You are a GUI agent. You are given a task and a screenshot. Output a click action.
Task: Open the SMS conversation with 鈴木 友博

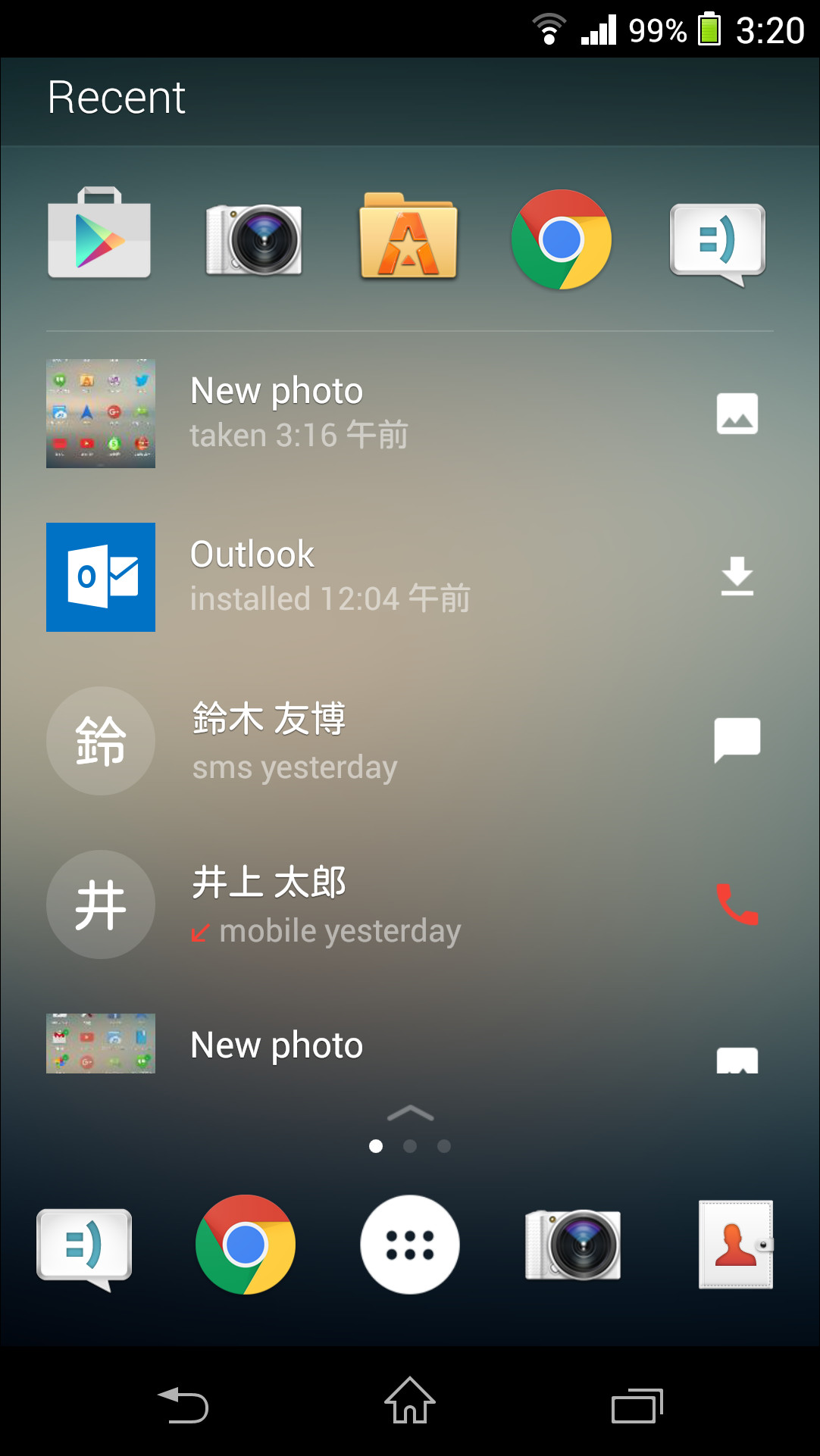pos(737,740)
